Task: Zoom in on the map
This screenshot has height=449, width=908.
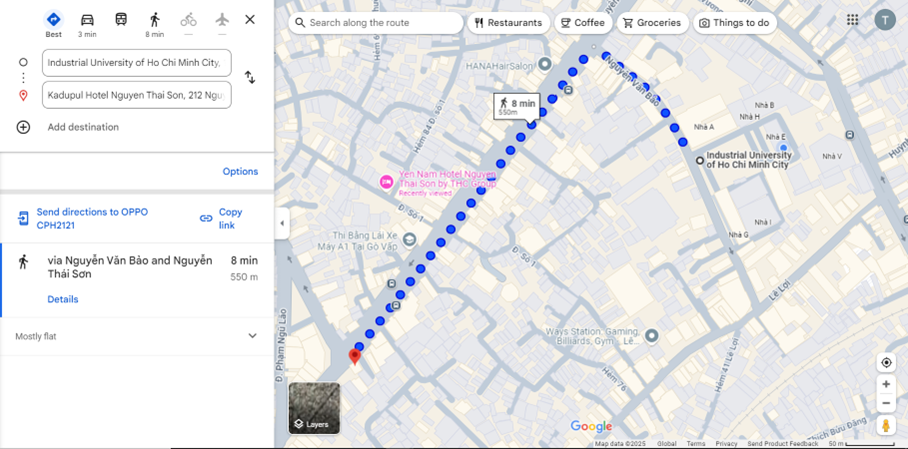Action: click(886, 384)
